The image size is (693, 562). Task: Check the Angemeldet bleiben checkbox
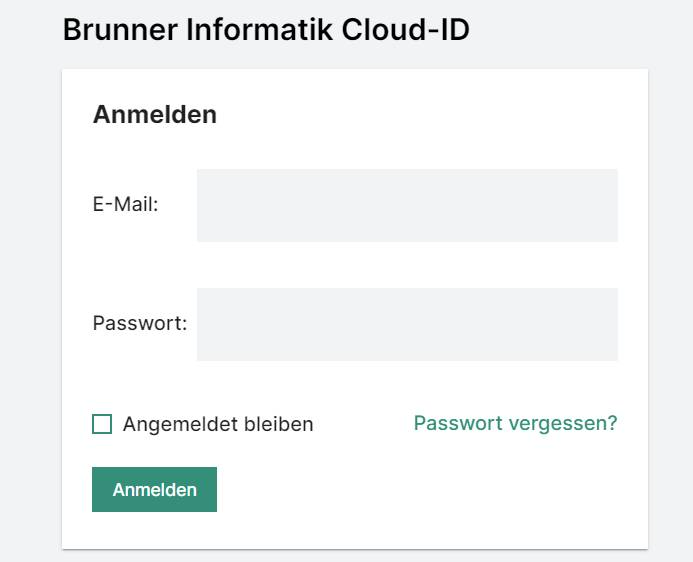tap(102, 424)
